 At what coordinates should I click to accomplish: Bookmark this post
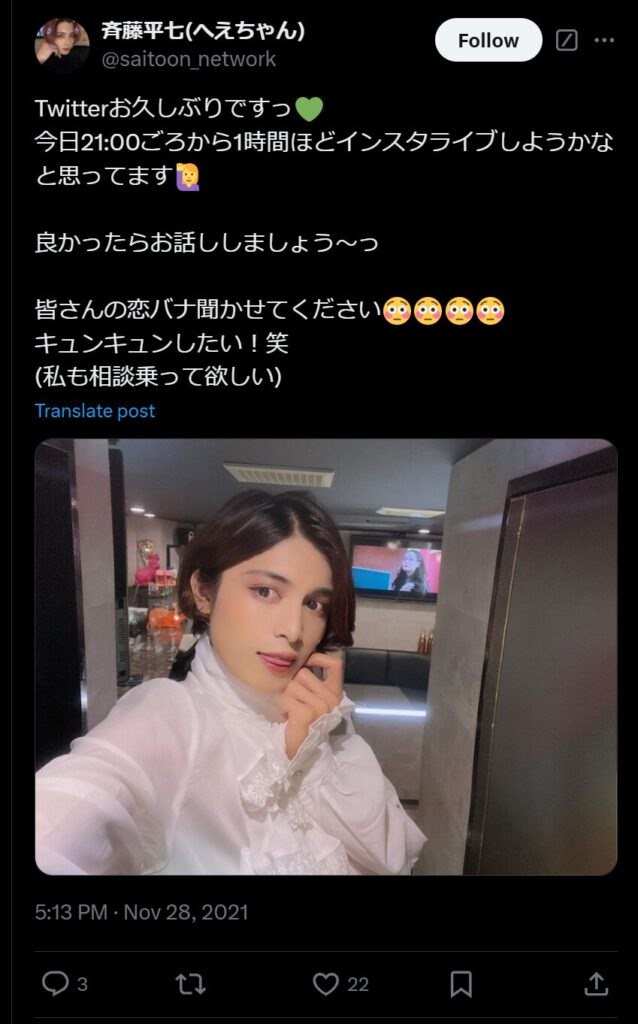461,984
